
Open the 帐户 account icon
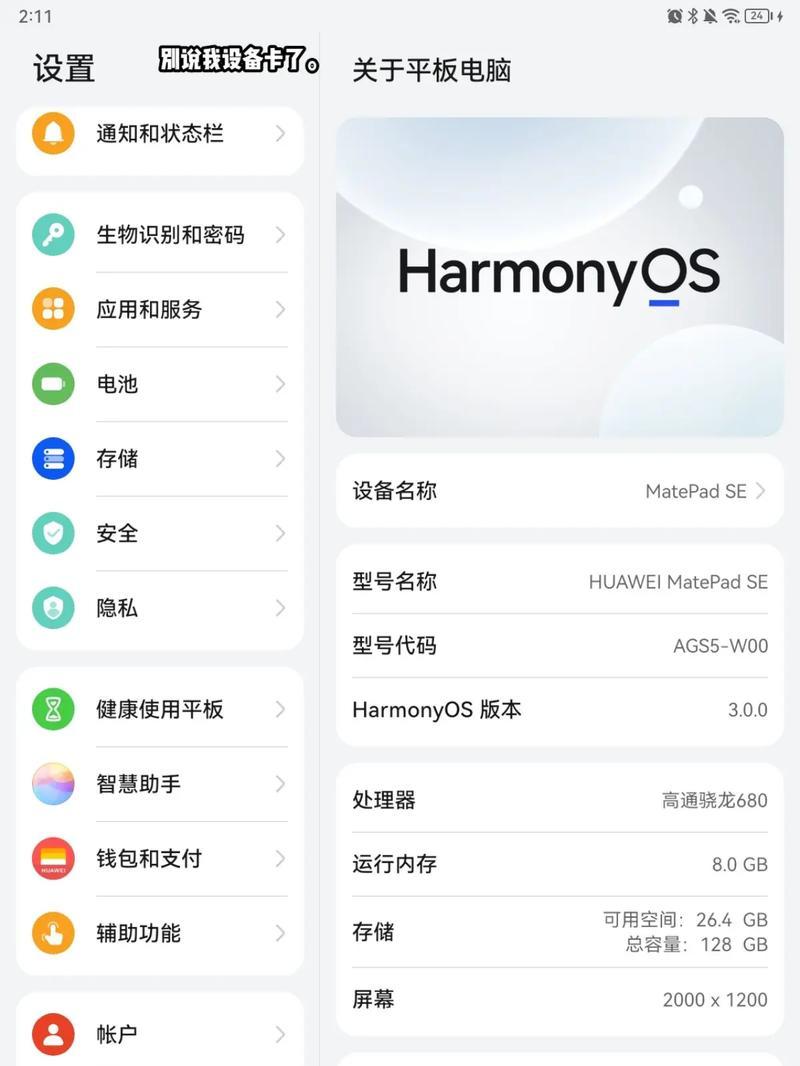click(x=52, y=1033)
